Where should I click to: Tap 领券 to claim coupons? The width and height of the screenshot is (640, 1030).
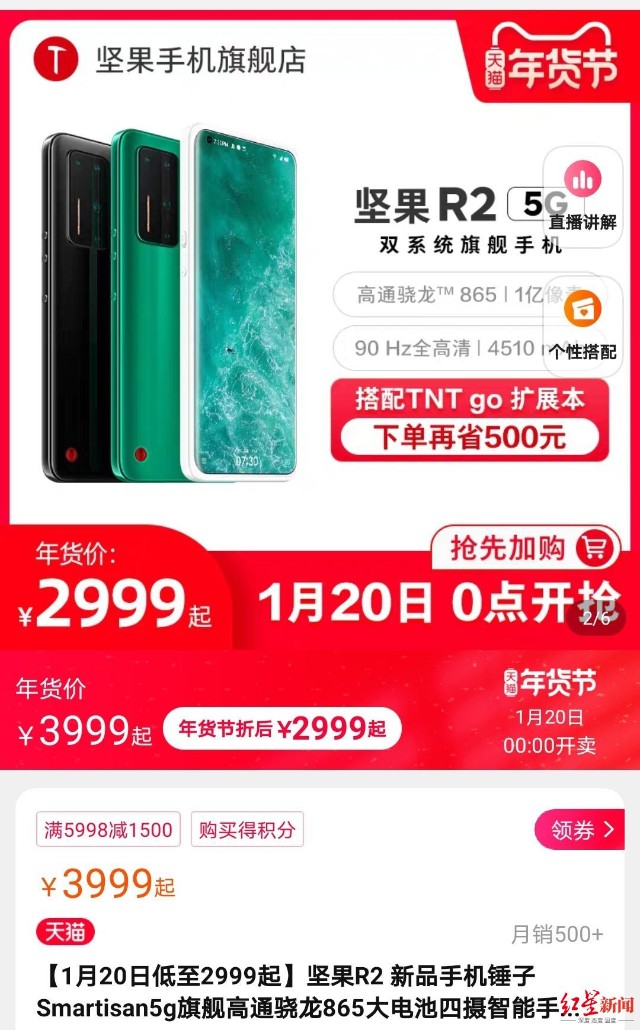(x=580, y=830)
